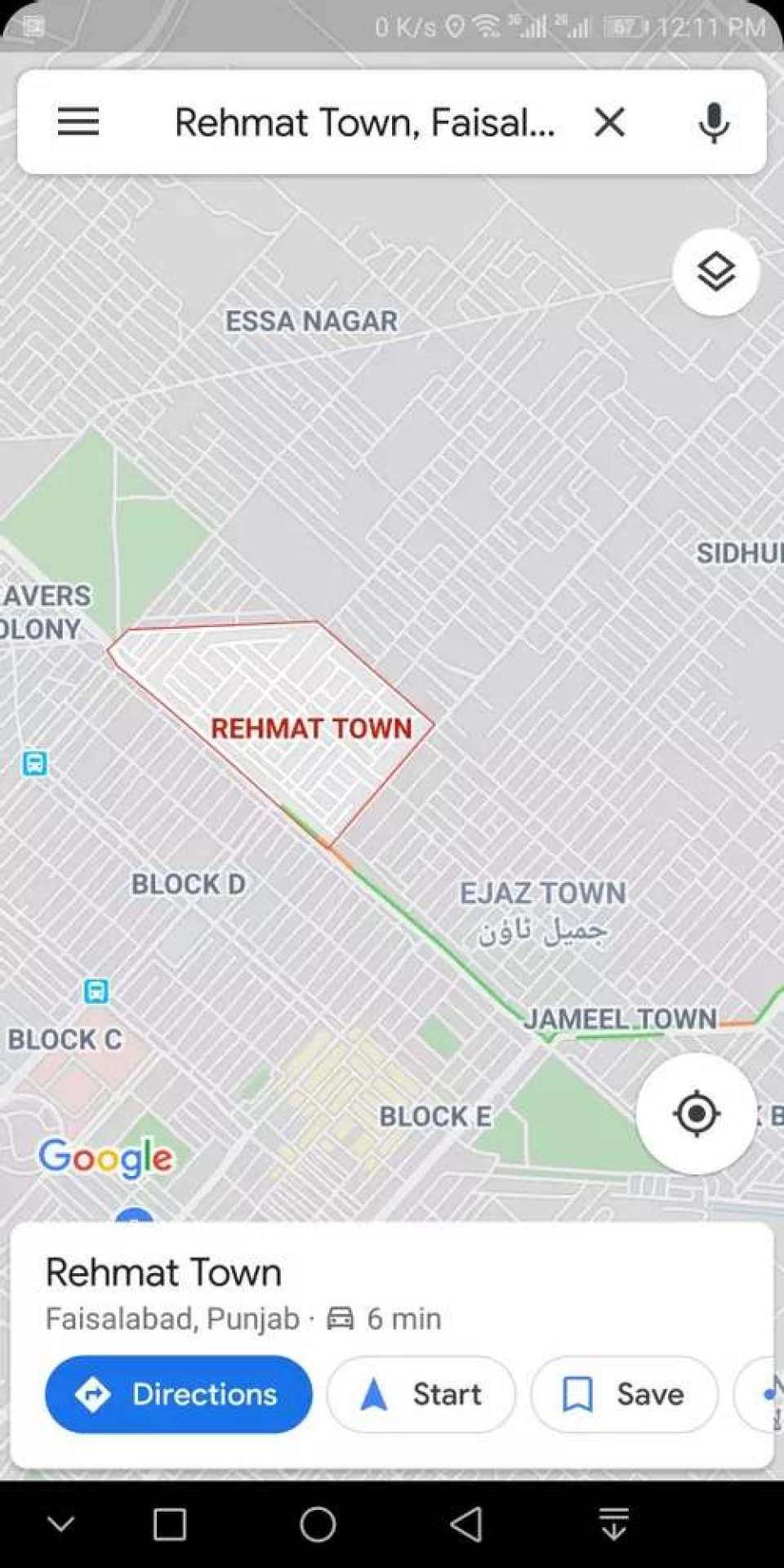Open recent apps
Screen dimensions: 784x1568
(x=170, y=1524)
